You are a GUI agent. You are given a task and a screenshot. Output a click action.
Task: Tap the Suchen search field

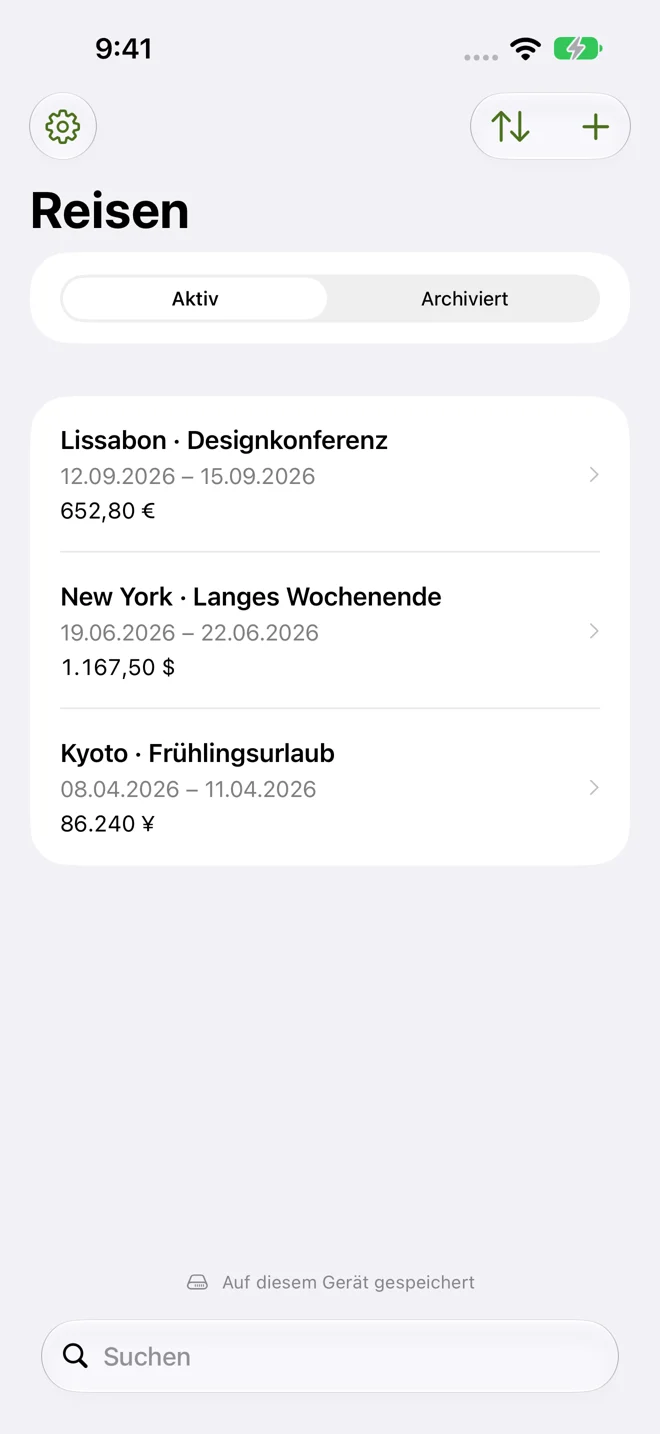click(330, 1356)
